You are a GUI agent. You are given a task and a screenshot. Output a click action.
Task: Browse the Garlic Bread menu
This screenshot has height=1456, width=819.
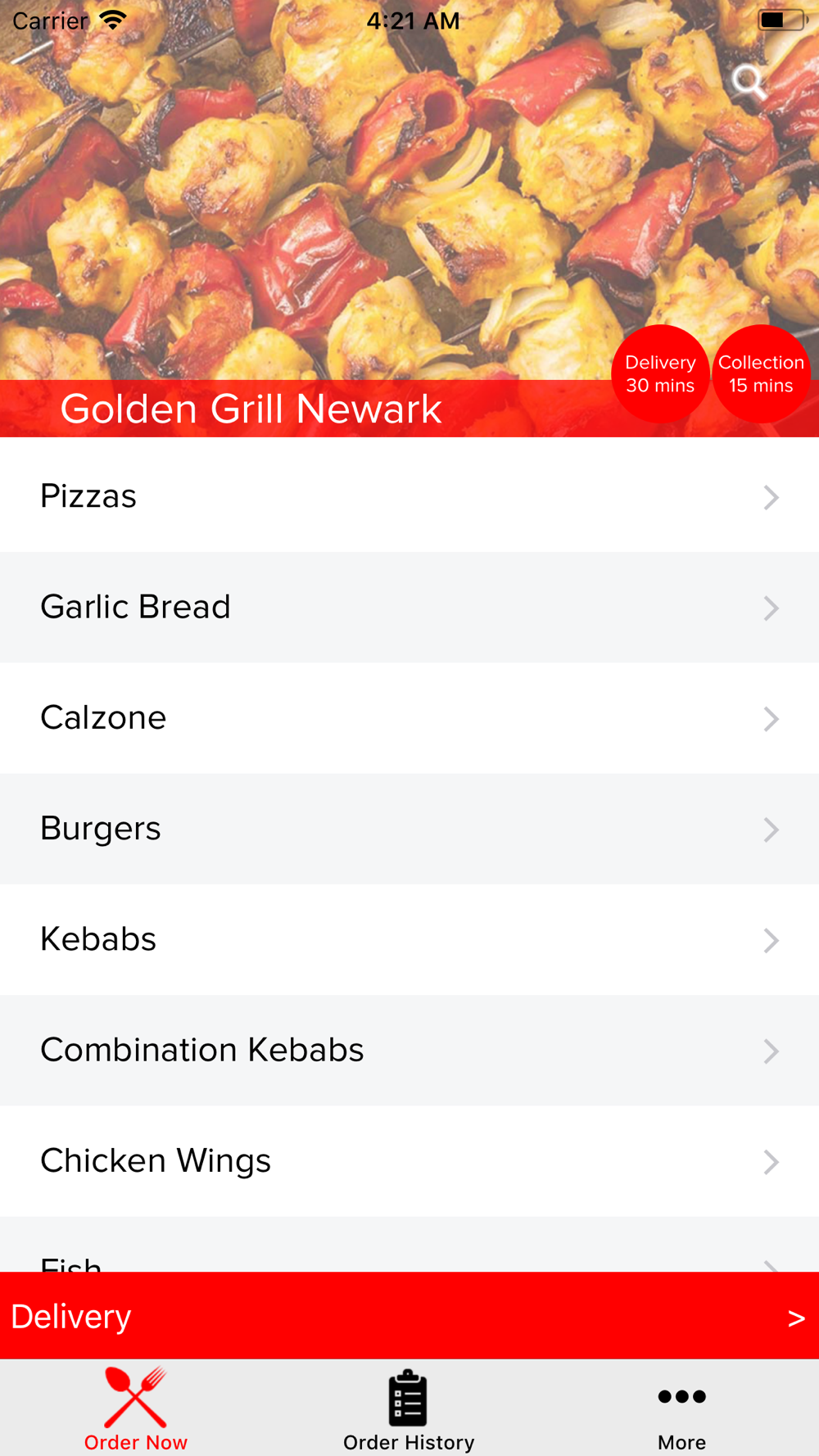pyautogui.click(x=409, y=607)
